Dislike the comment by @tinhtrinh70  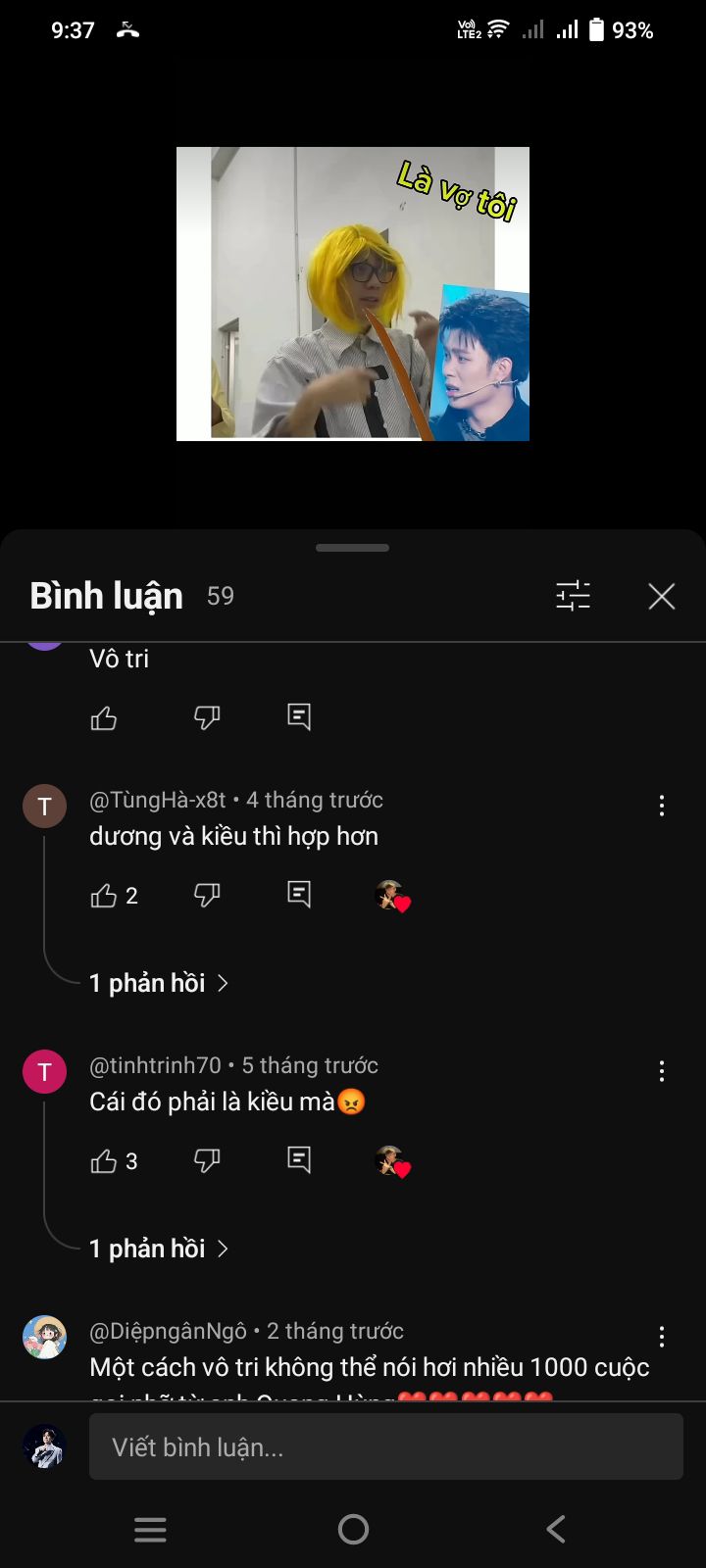(x=207, y=1161)
